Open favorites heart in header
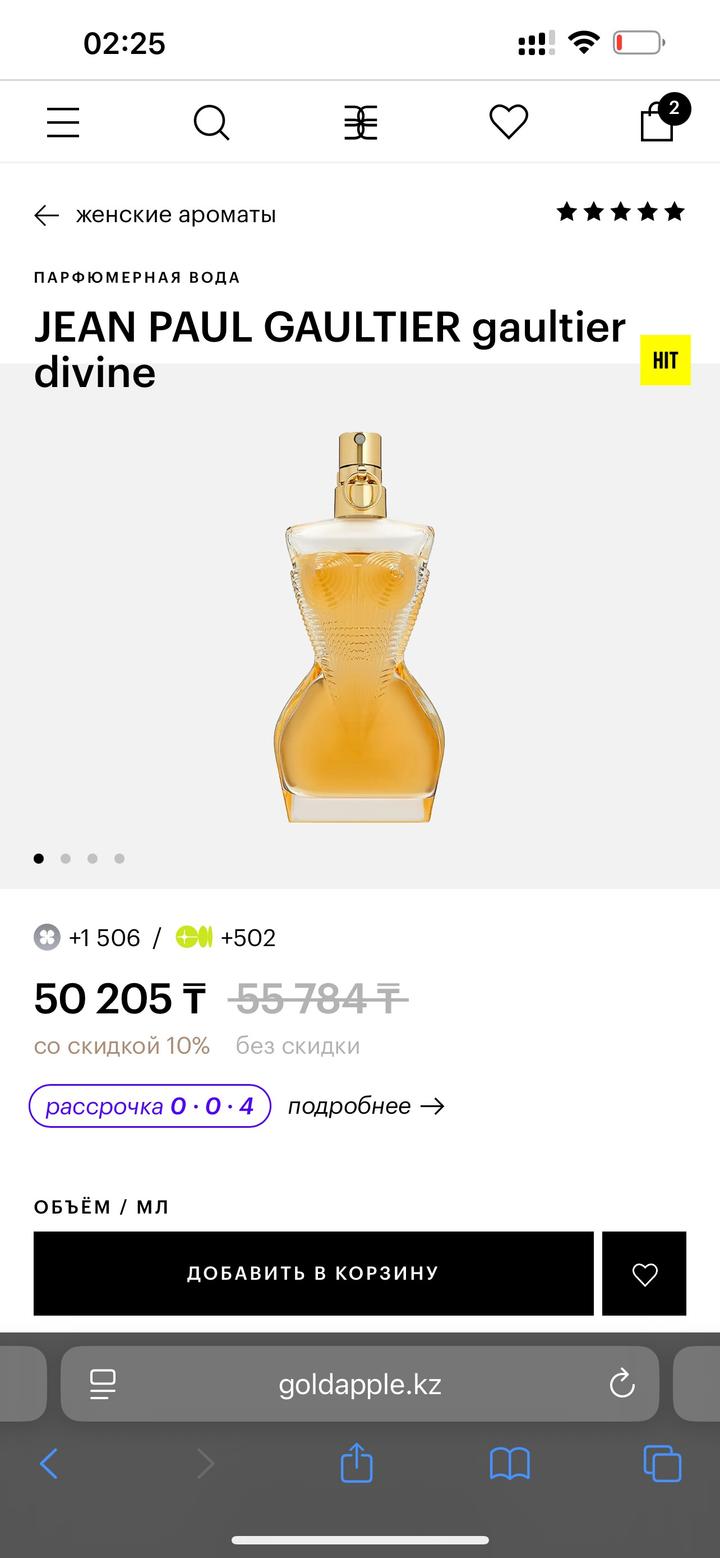Viewport: 720px width, 1558px height. 508,122
